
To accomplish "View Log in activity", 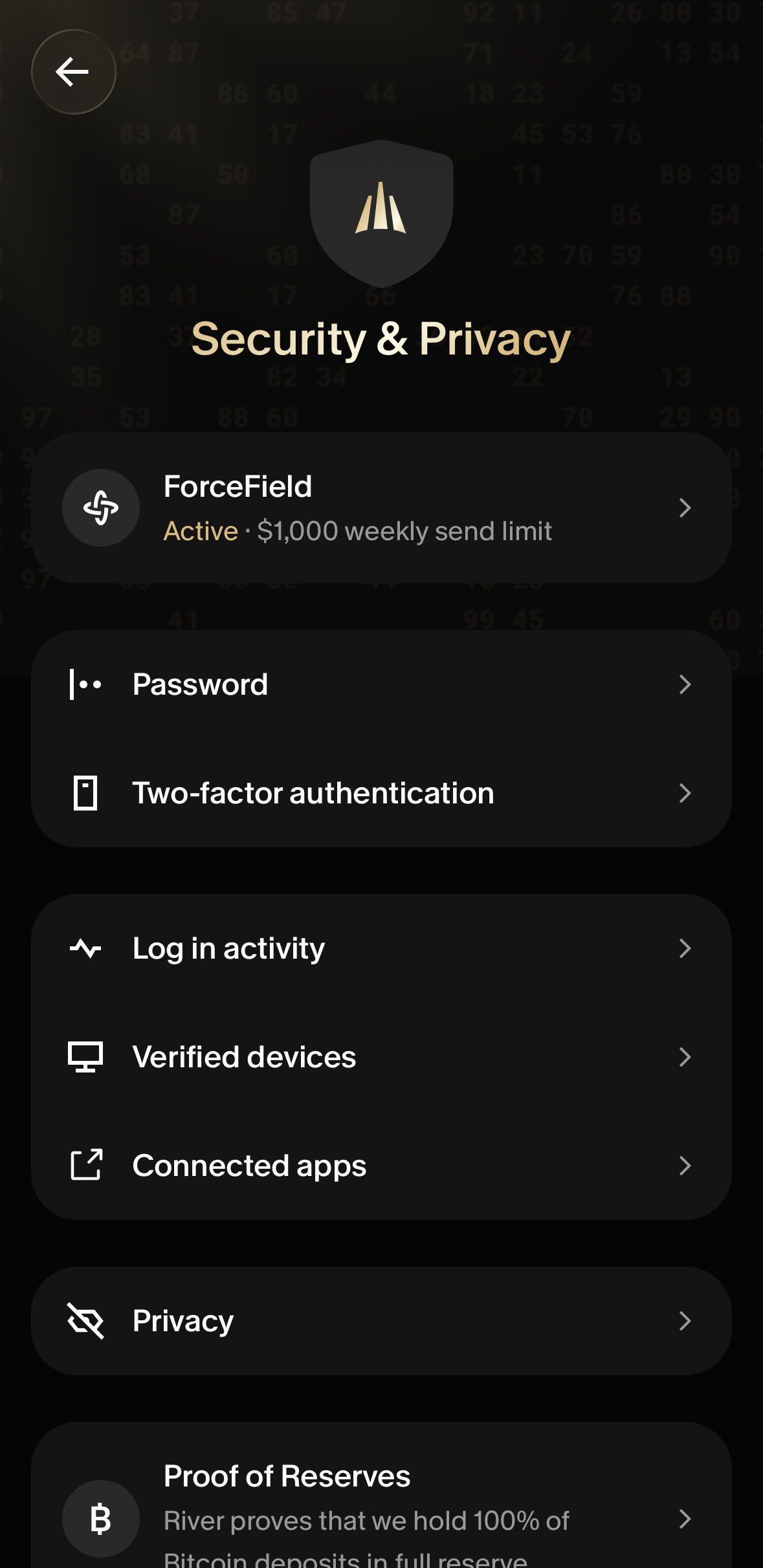I will (381, 949).
